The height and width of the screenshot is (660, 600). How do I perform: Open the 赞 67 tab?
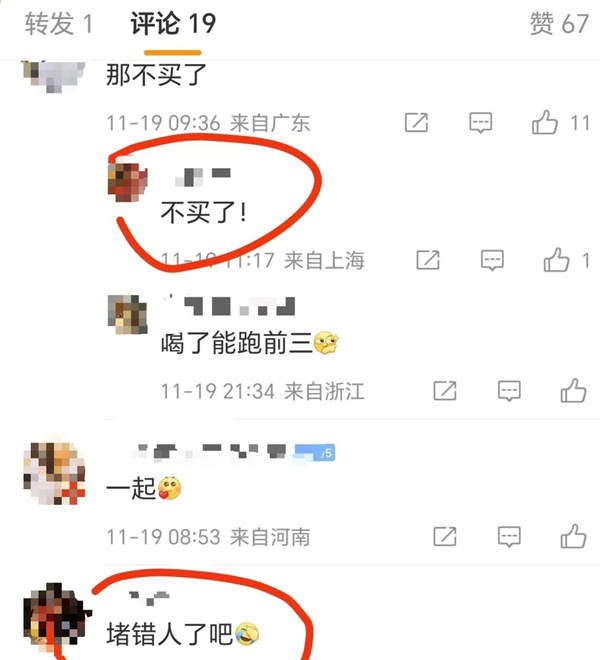point(559,24)
